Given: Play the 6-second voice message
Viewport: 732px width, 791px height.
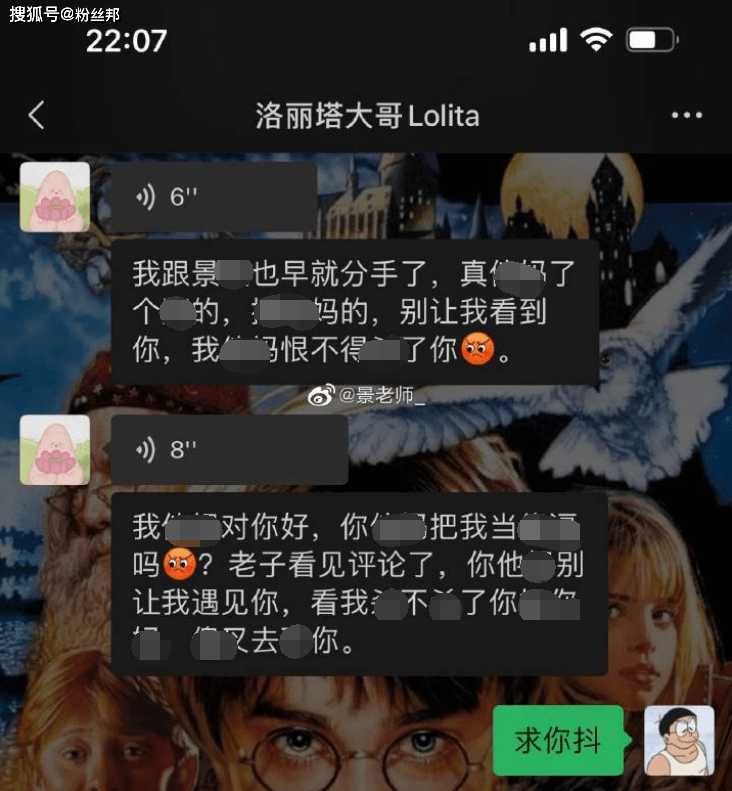Looking at the screenshot, I should 212,197.
